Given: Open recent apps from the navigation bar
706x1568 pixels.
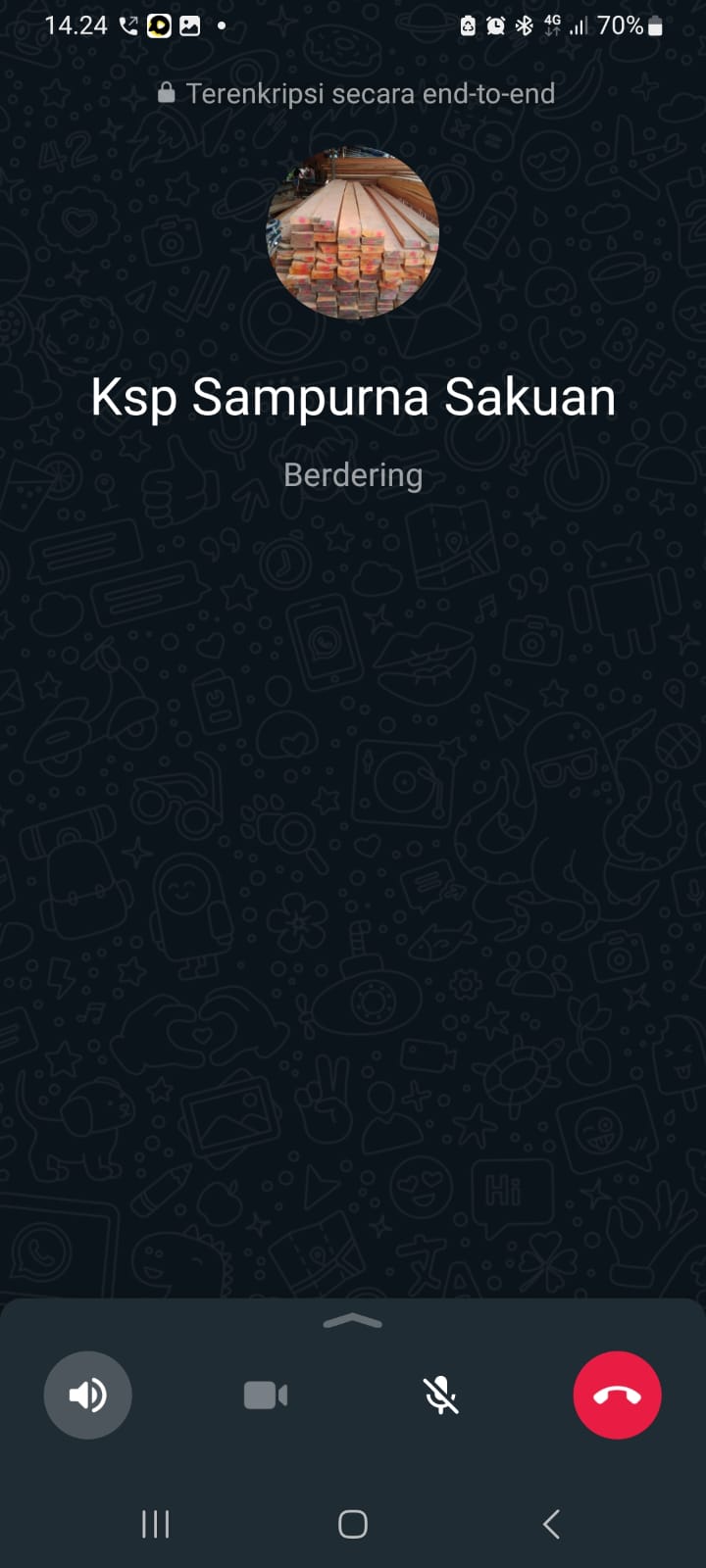Looking at the screenshot, I should (x=155, y=1524).
